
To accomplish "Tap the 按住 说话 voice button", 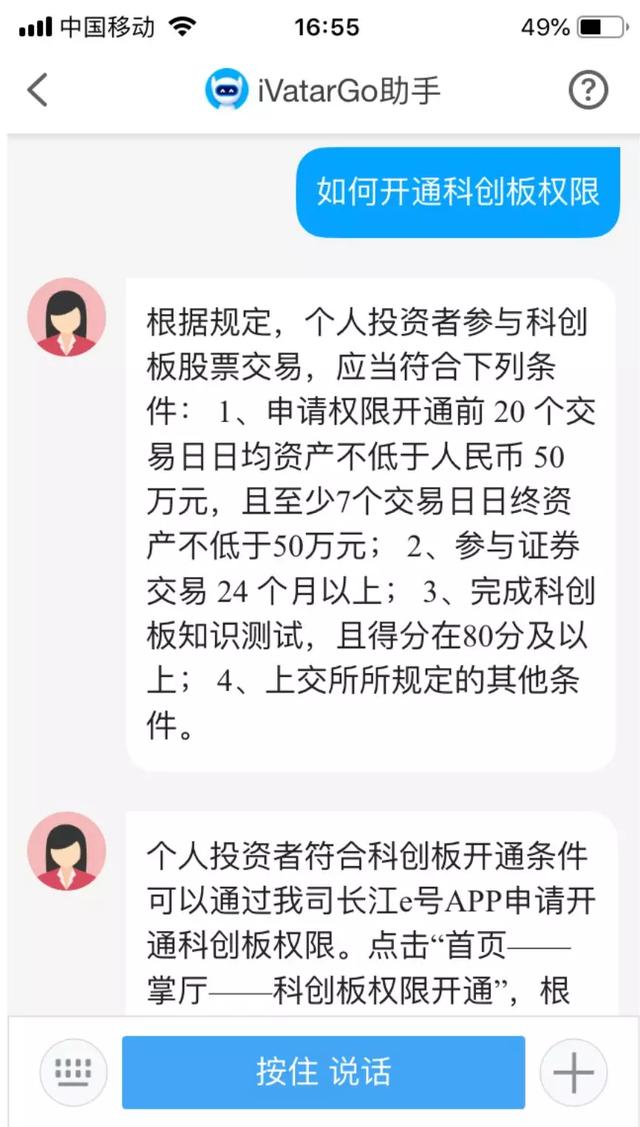I will (323, 1072).
